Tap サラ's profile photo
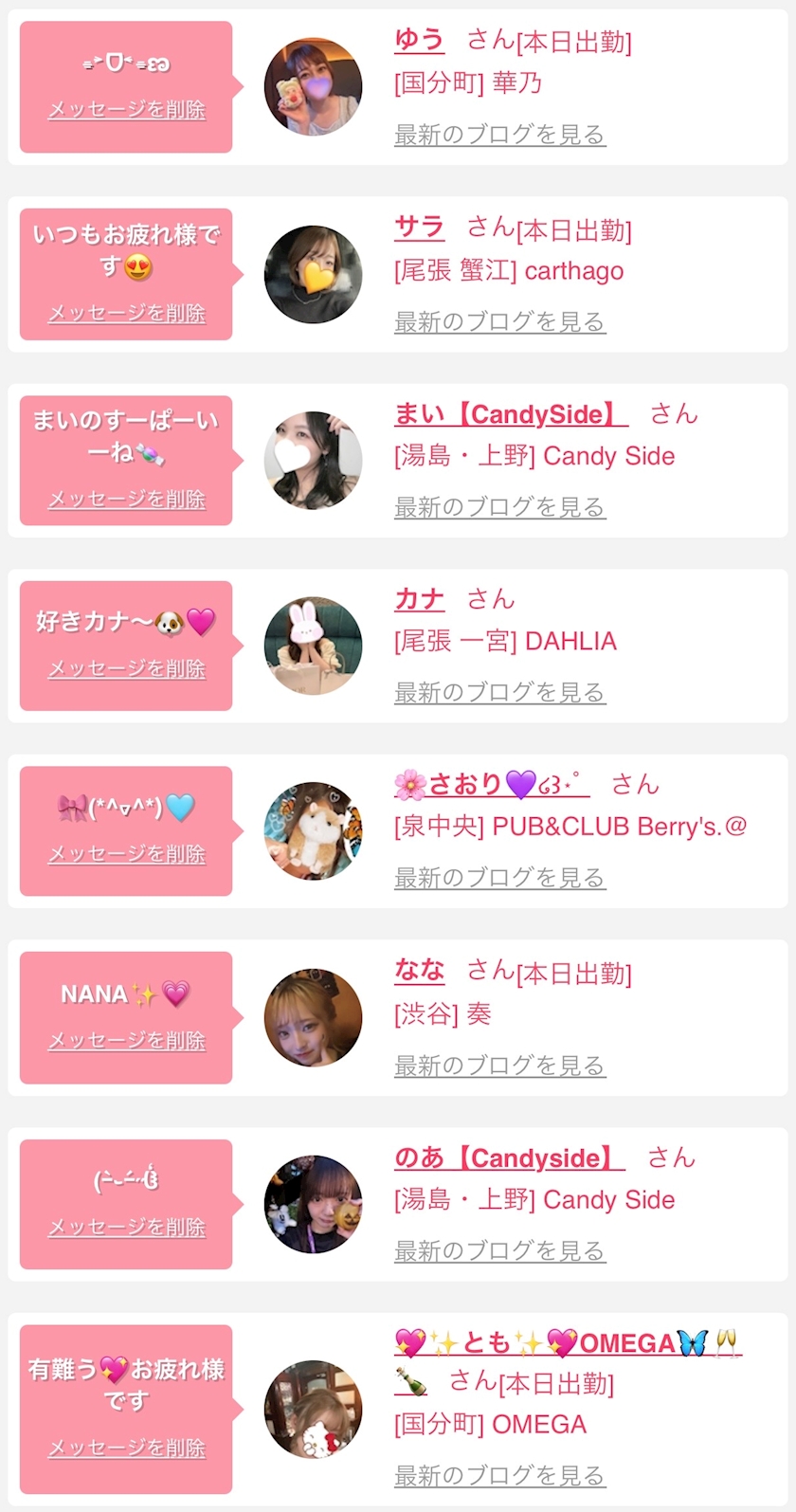This screenshot has width=796, height=1512. (x=313, y=274)
